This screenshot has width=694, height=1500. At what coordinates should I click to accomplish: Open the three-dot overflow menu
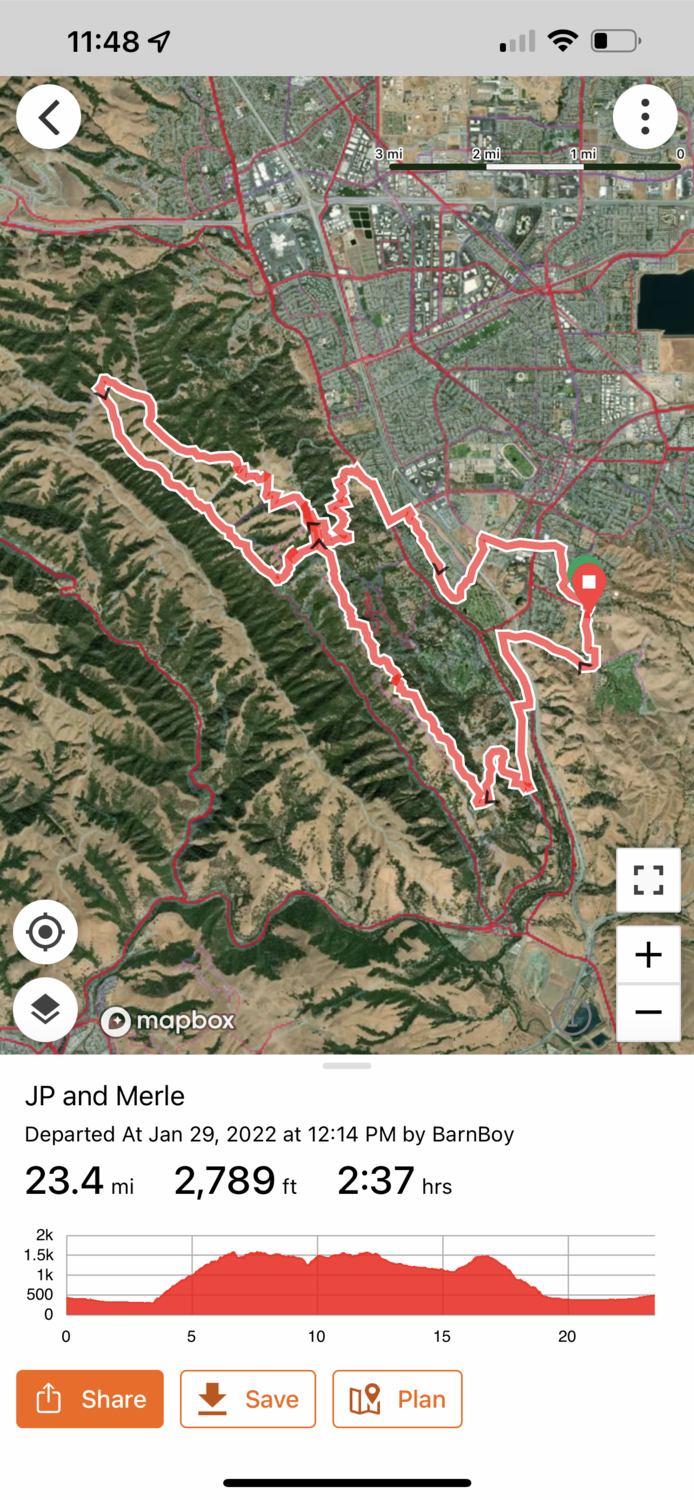(x=645, y=117)
